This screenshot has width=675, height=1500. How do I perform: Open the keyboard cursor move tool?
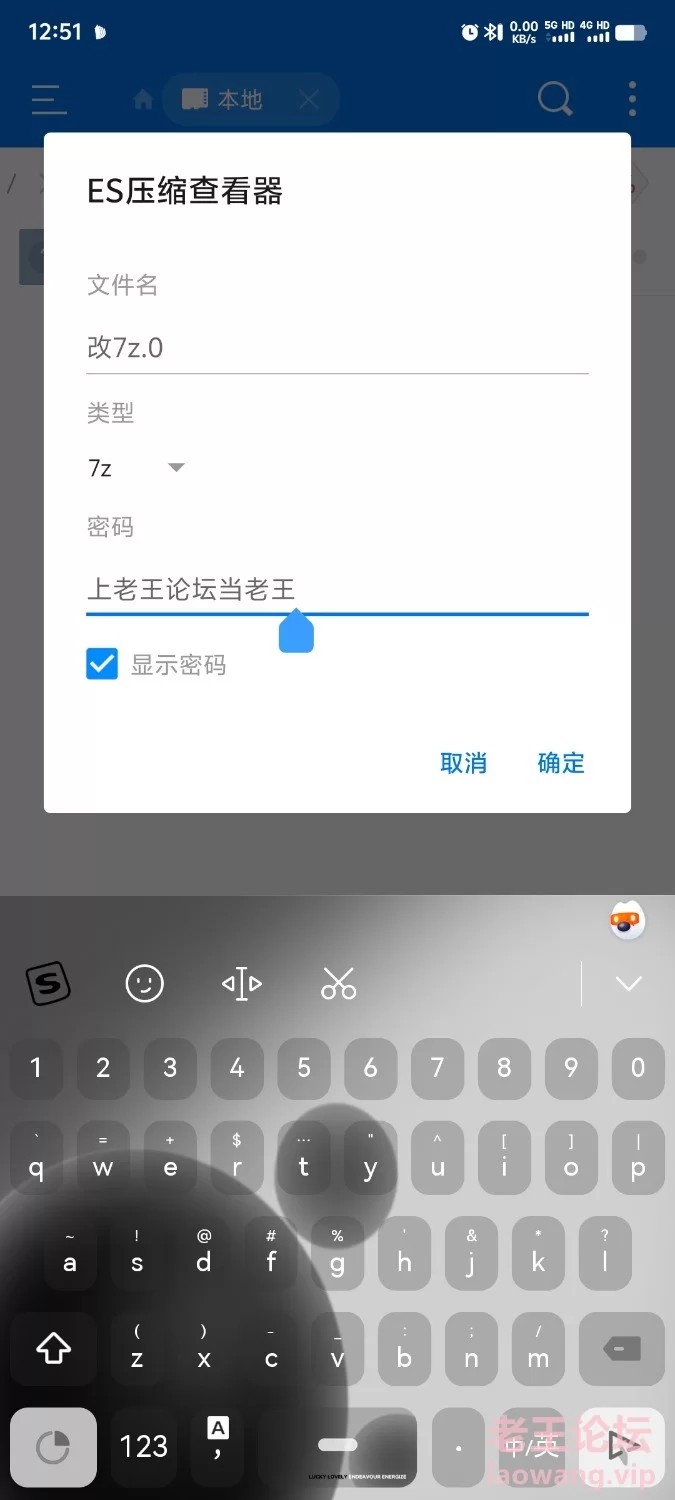(x=241, y=984)
